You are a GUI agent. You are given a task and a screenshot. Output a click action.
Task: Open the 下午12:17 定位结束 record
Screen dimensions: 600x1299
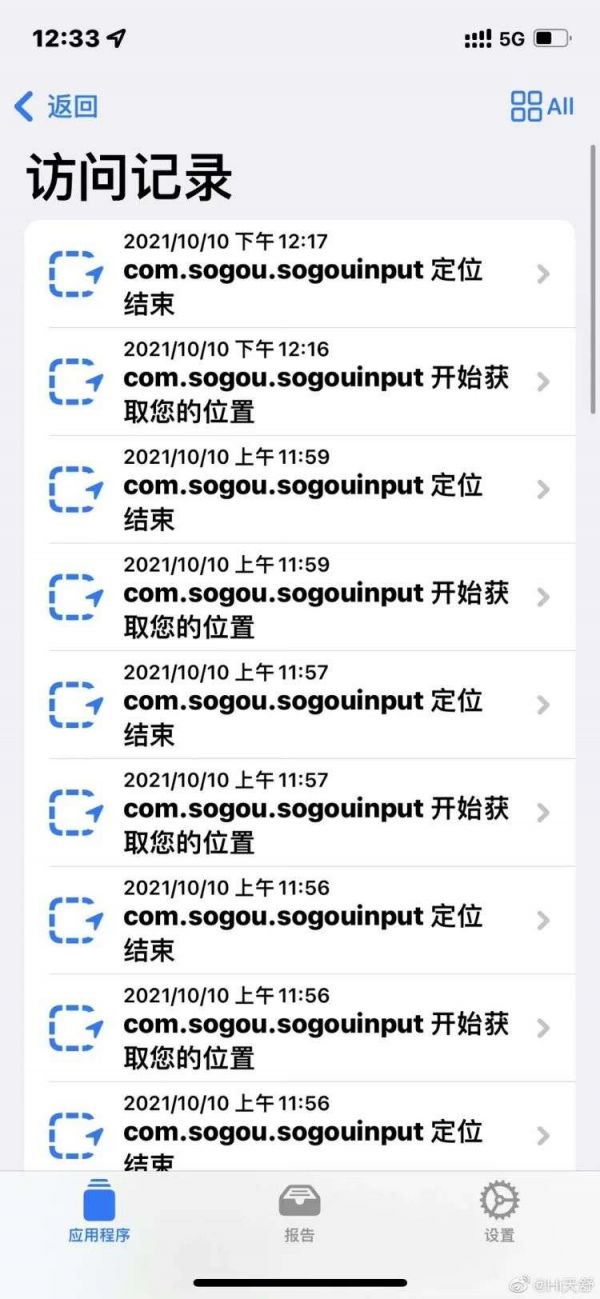coord(300,273)
